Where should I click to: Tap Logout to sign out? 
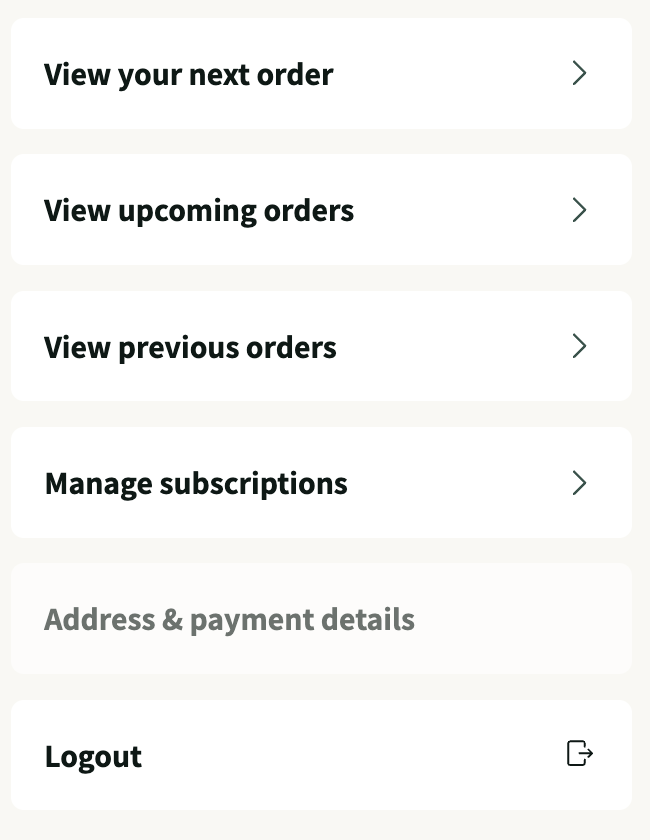tap(320, 755)
